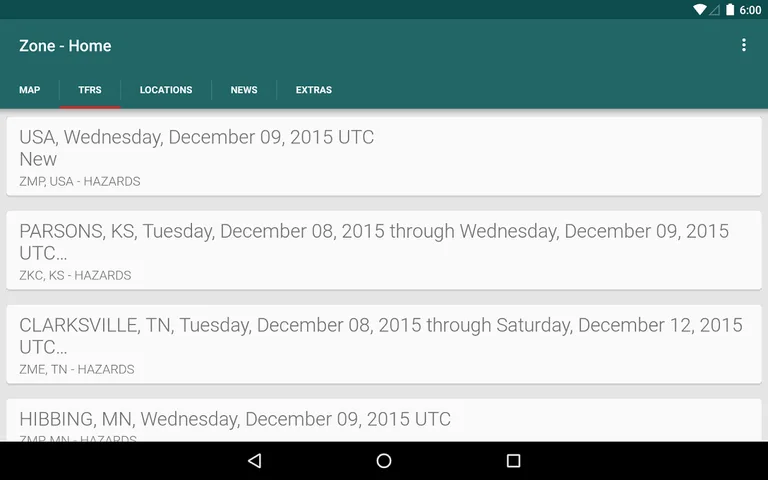Tap the system home button
Viewport: 768px width, 480px height.
tap(384, 461)
